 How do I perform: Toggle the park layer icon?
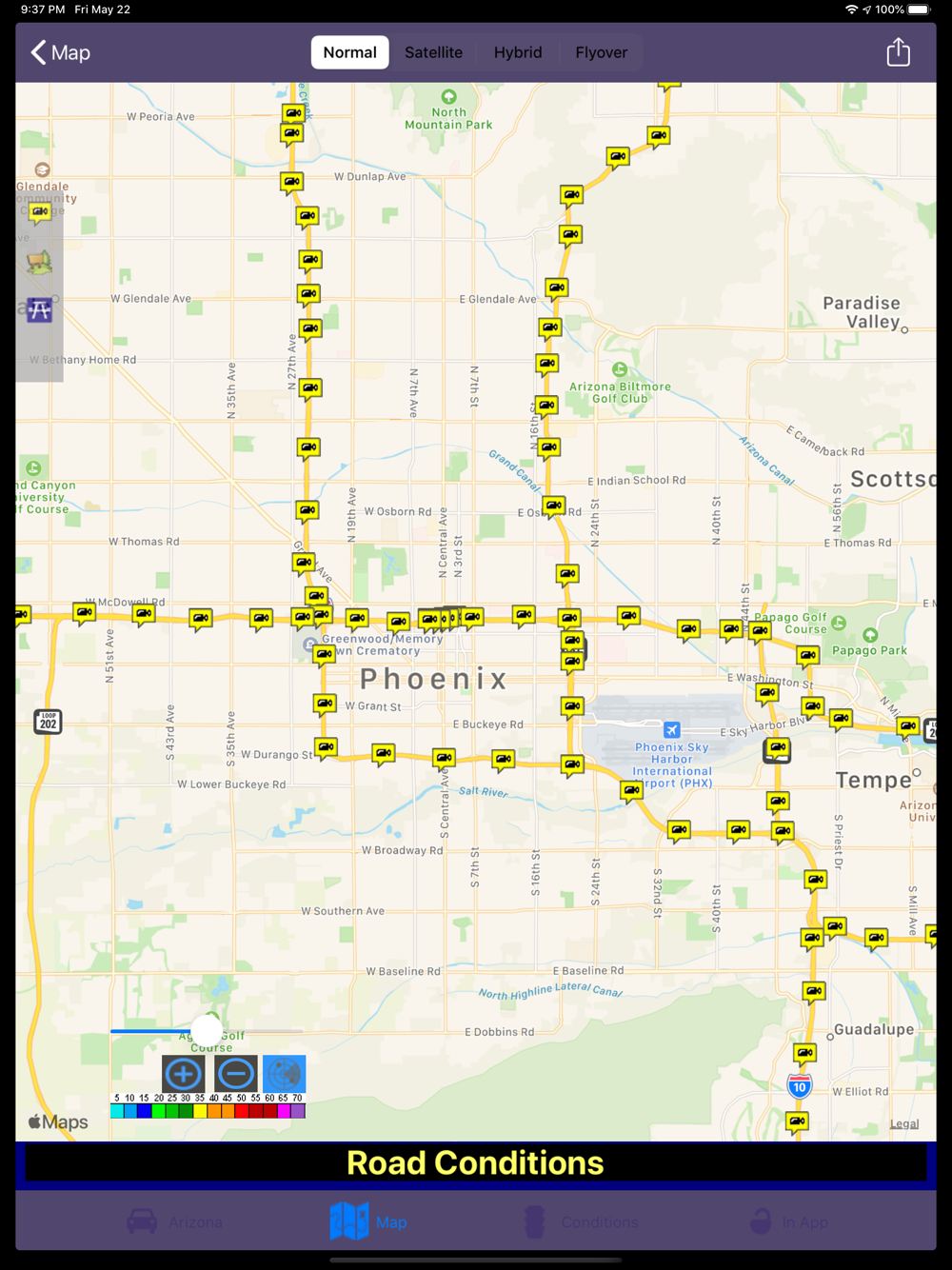tap(39, 262)
